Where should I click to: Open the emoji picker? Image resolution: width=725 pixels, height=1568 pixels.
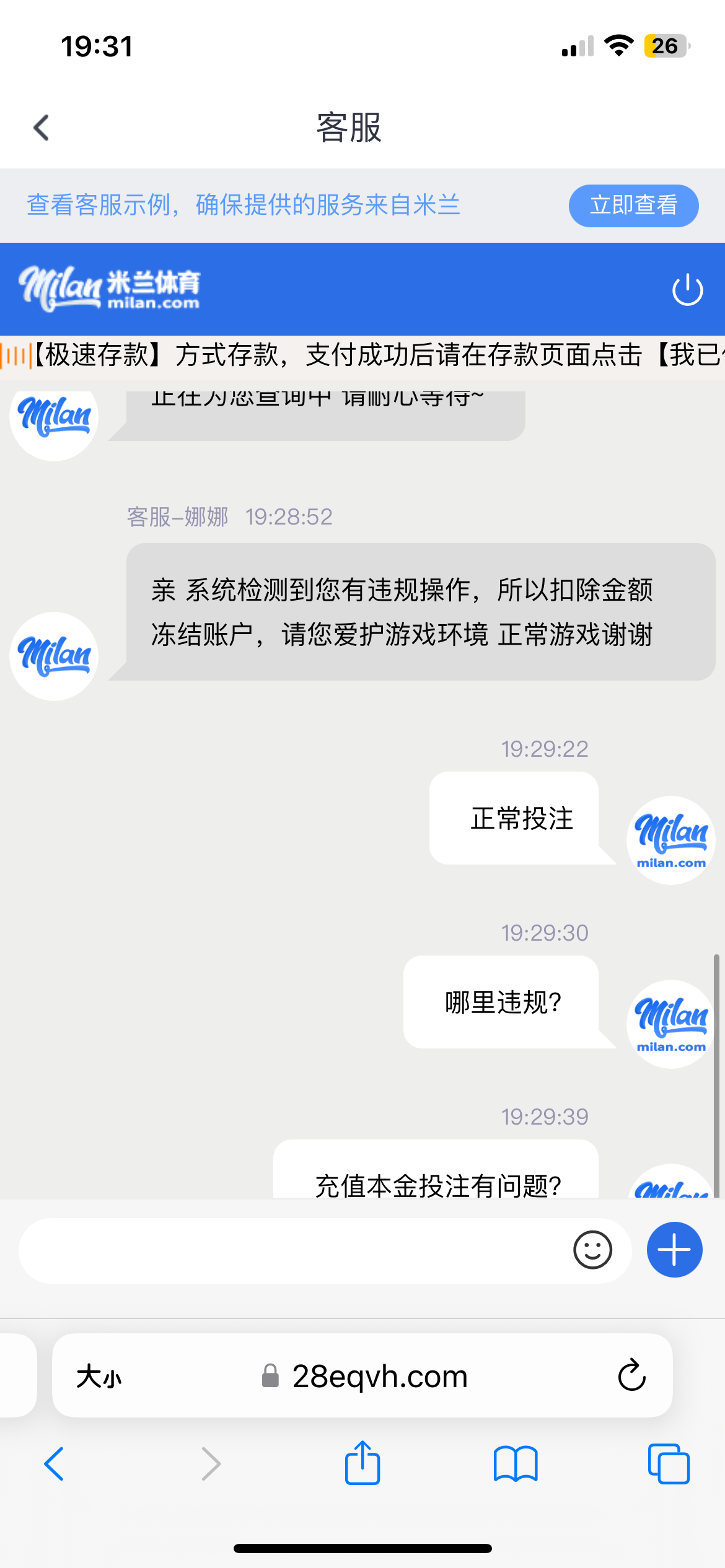[592, 1250]
